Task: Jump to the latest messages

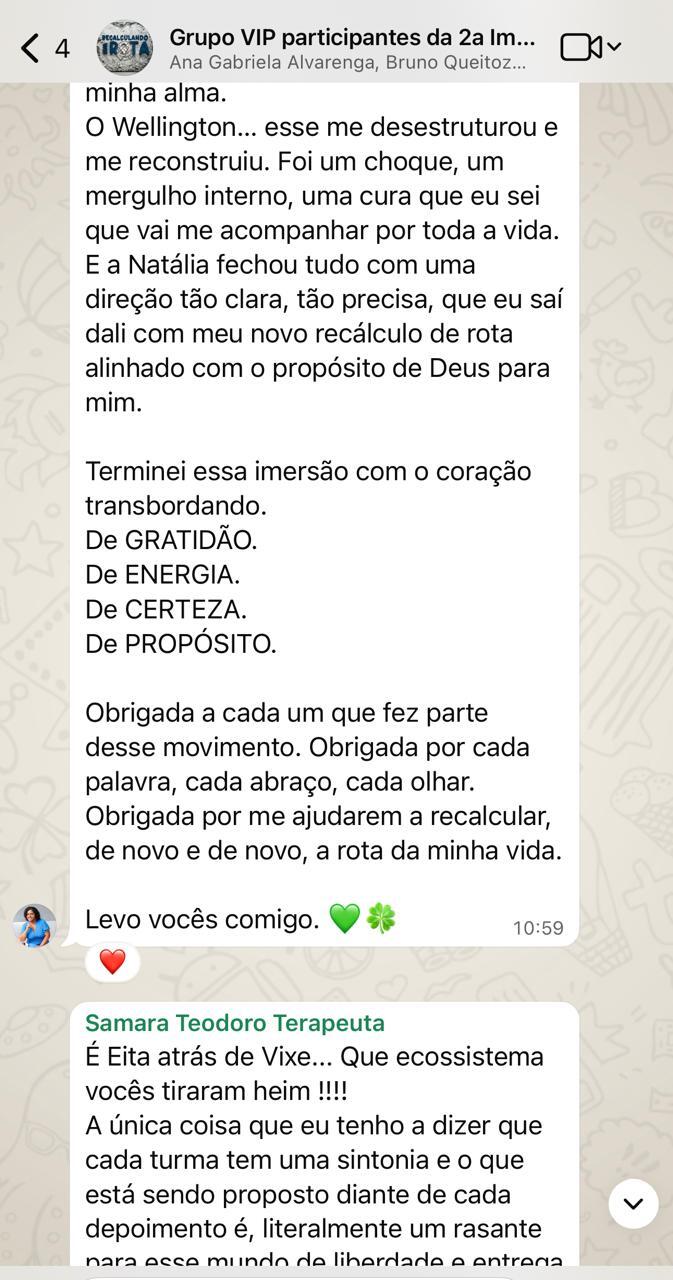Action: pyautogui.click(x=633, y=1203)
